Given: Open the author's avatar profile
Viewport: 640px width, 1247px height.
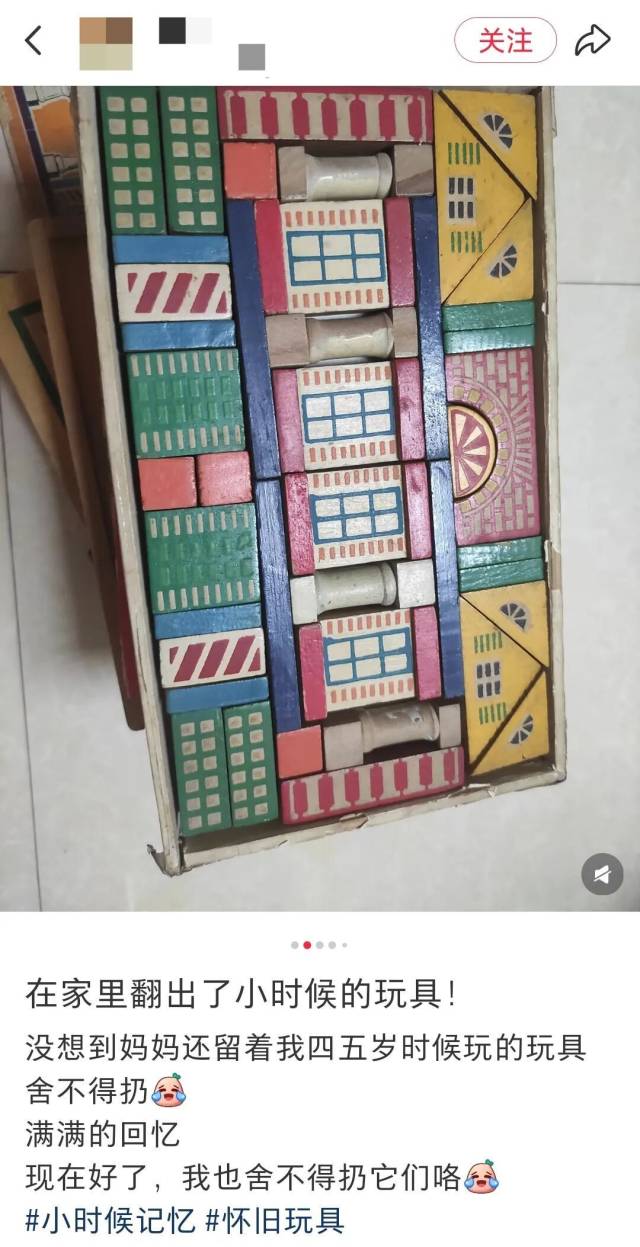Looking at the screenshot, I should (106, 42).
